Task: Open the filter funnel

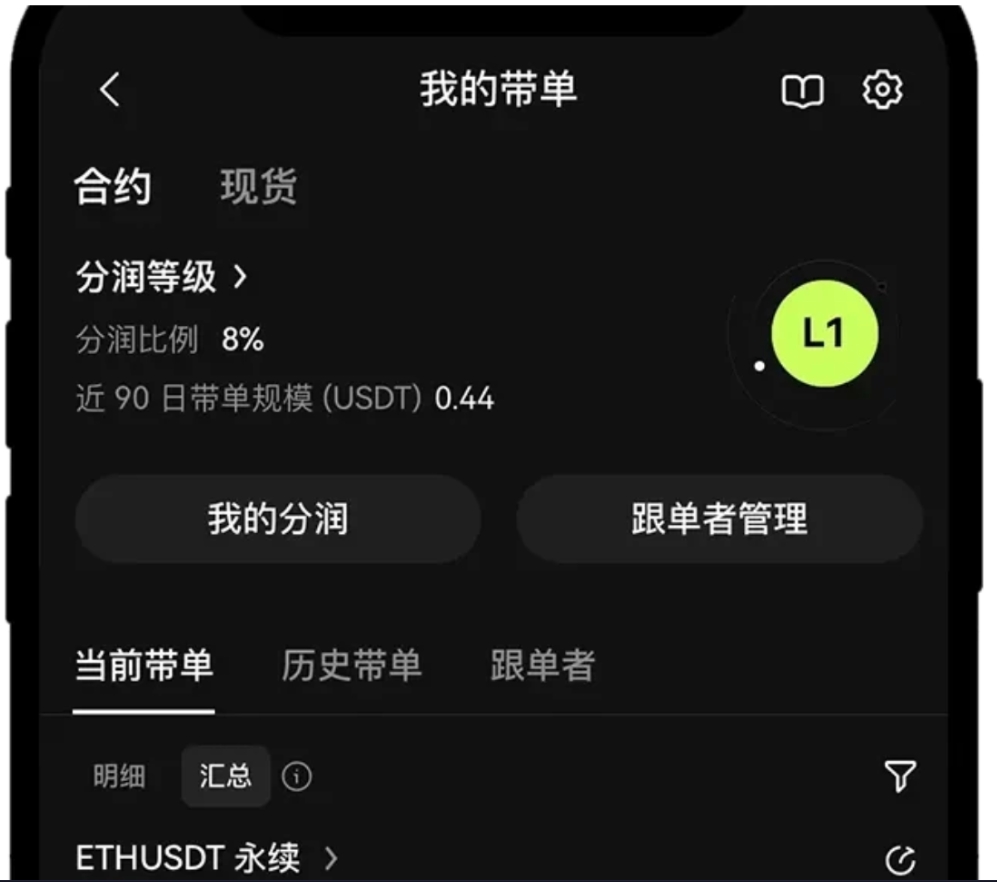Action: point(900,776)
